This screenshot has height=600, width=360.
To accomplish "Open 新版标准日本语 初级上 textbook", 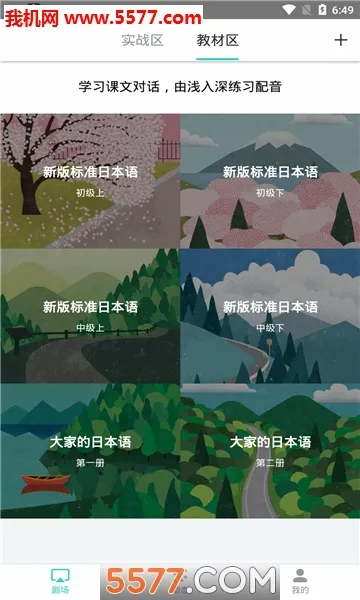I will 90,181.
